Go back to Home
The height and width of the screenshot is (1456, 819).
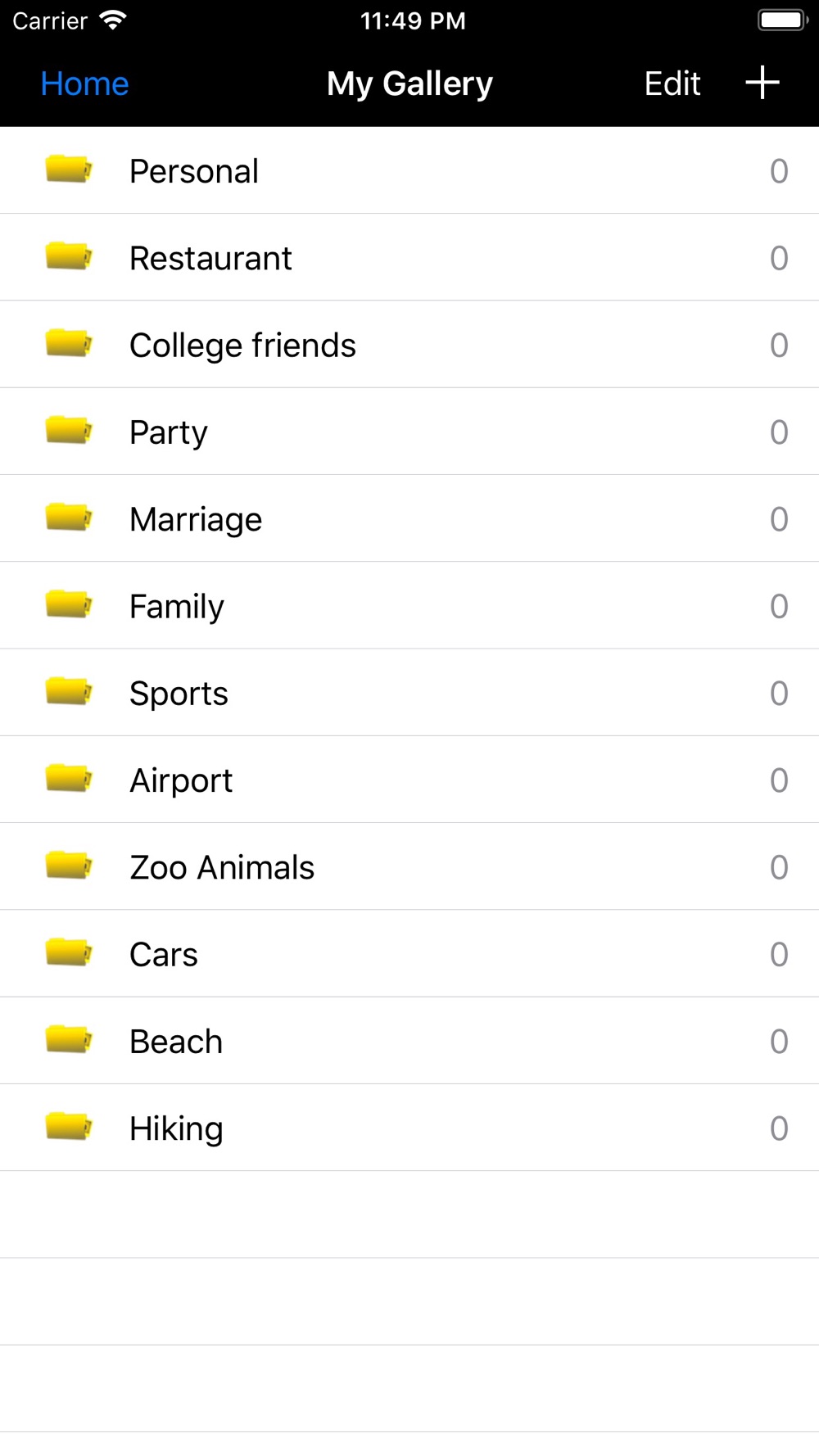[x=84, y=84]
